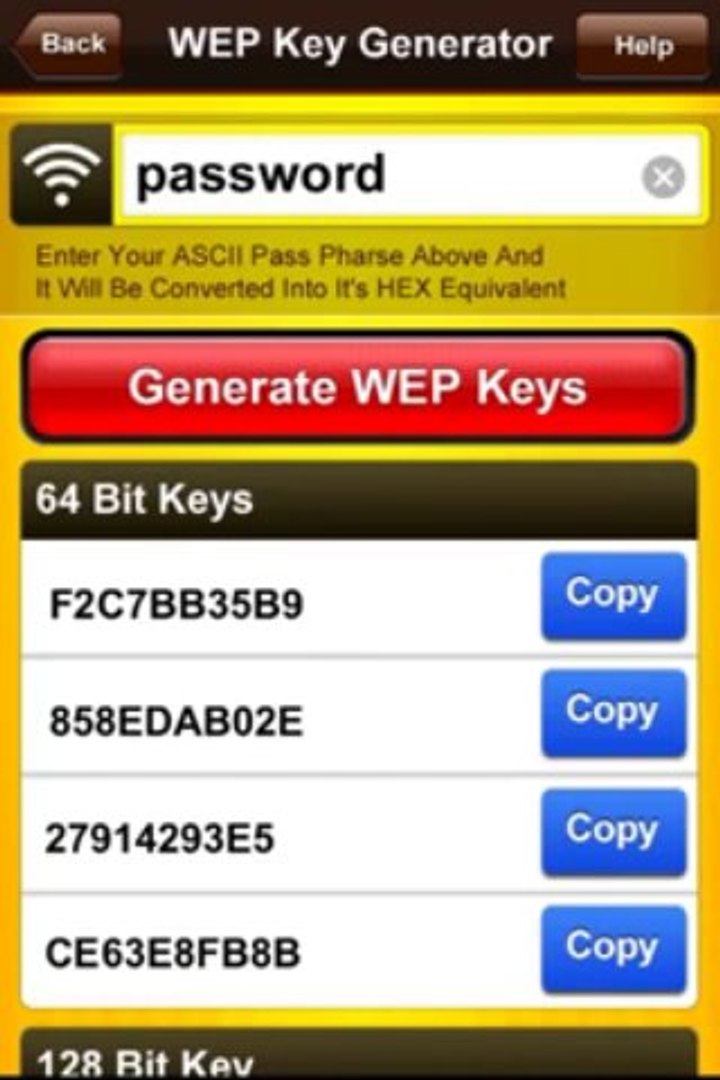Screen dimensions: 720x1080
Task: Copy the key CE63E8FB8B
Action: click(613, 948)
